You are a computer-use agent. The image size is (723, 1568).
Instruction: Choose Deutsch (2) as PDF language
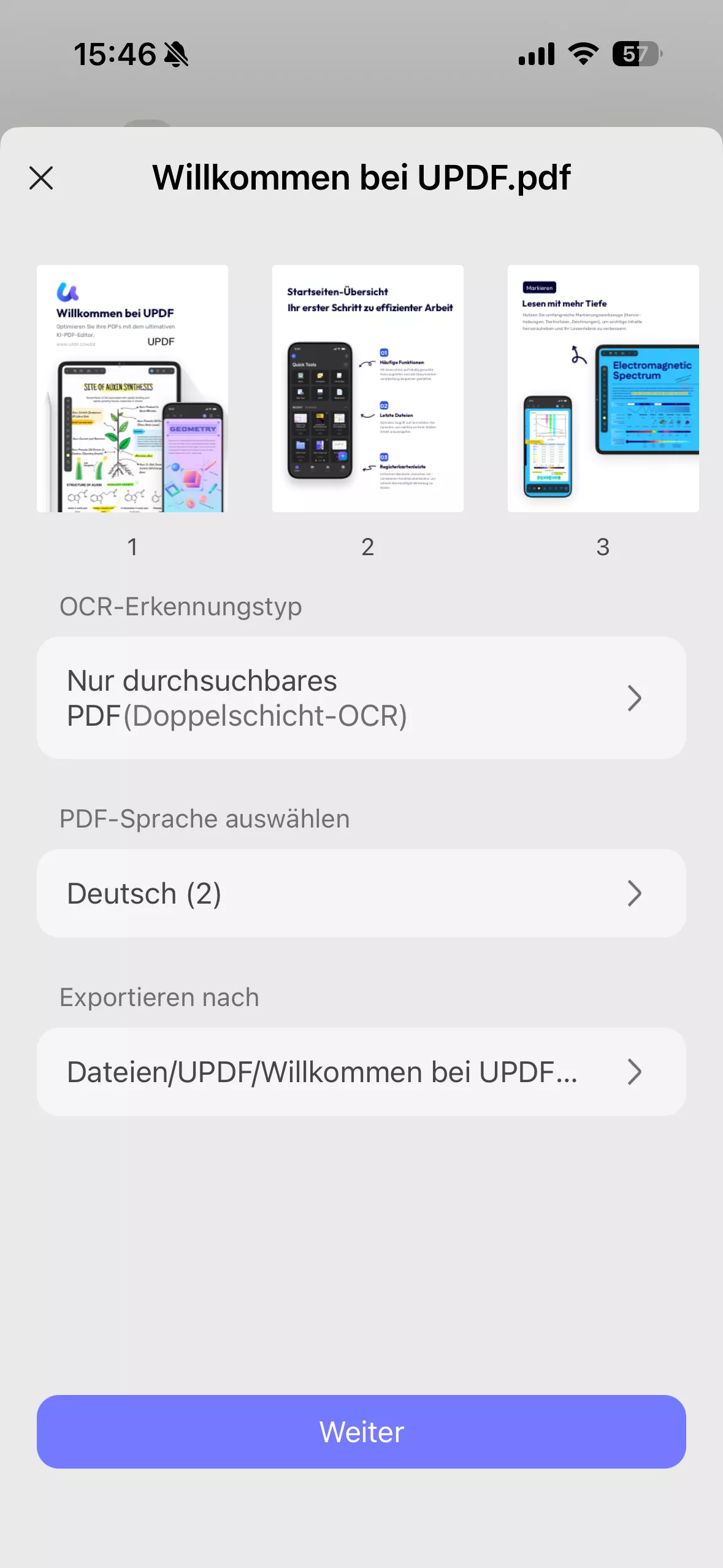click(x=245, y=893)
